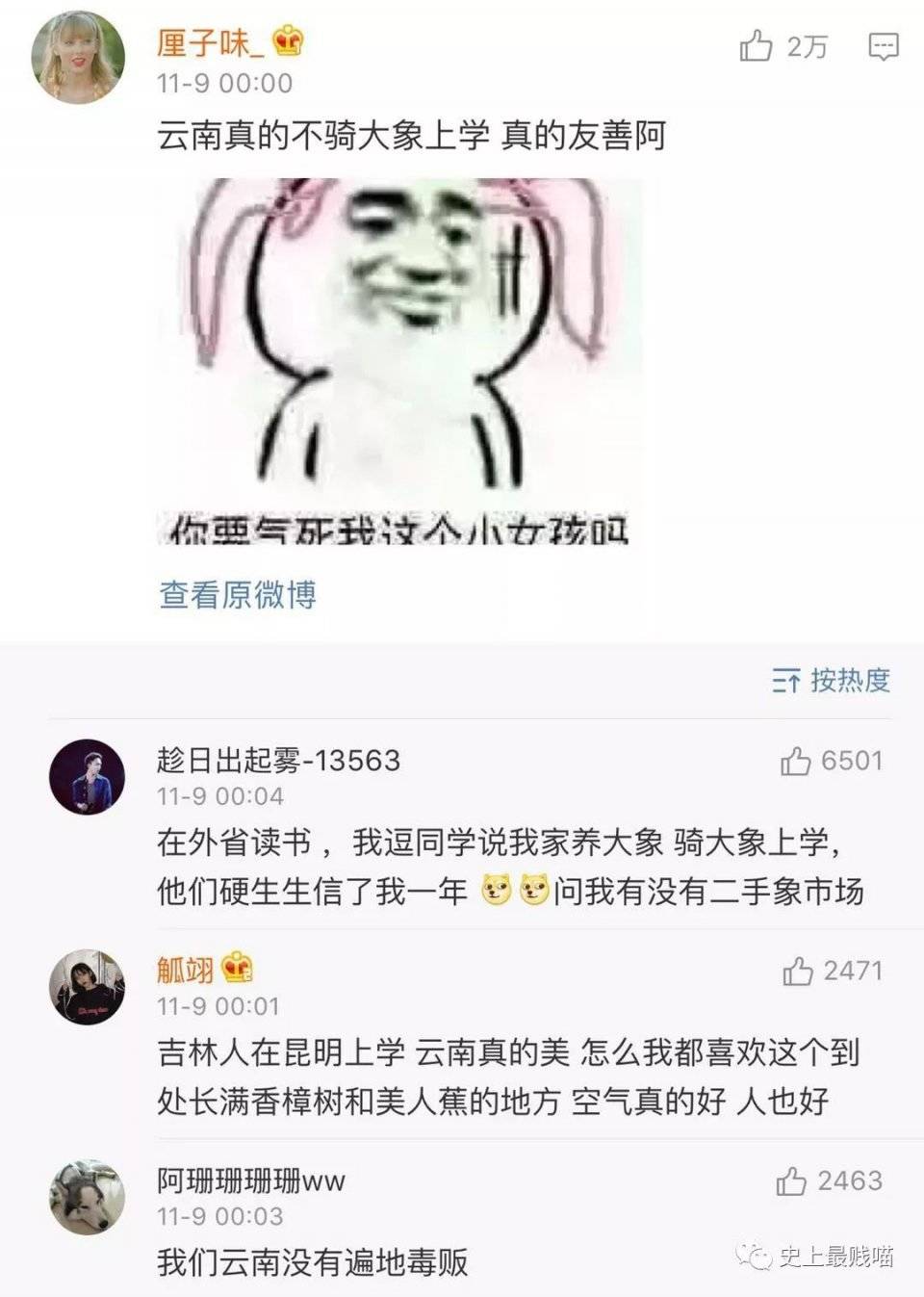
Task: Open the comment icon on 厘子味_'s post
Action: [884, 46]
